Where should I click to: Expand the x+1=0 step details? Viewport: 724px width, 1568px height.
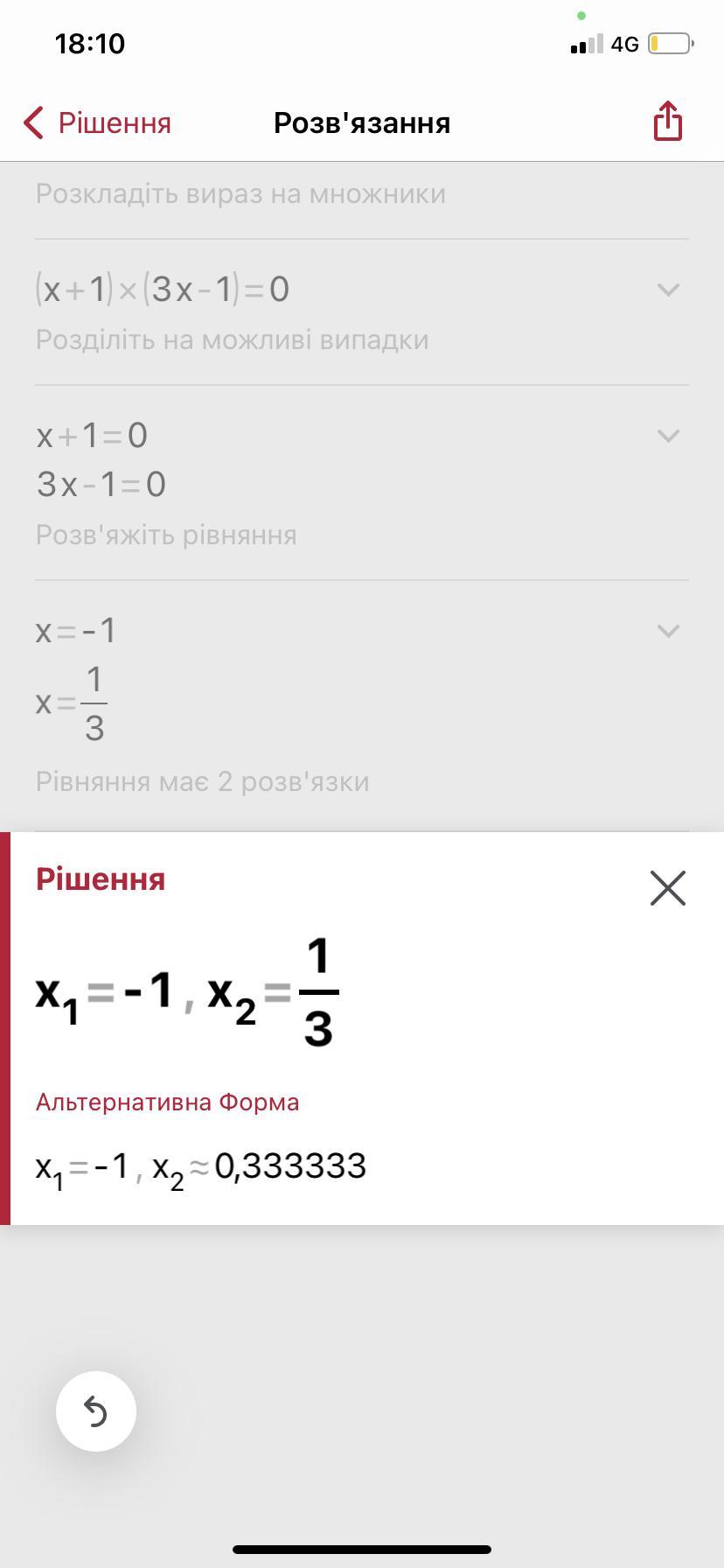click(x=668, y=436)
